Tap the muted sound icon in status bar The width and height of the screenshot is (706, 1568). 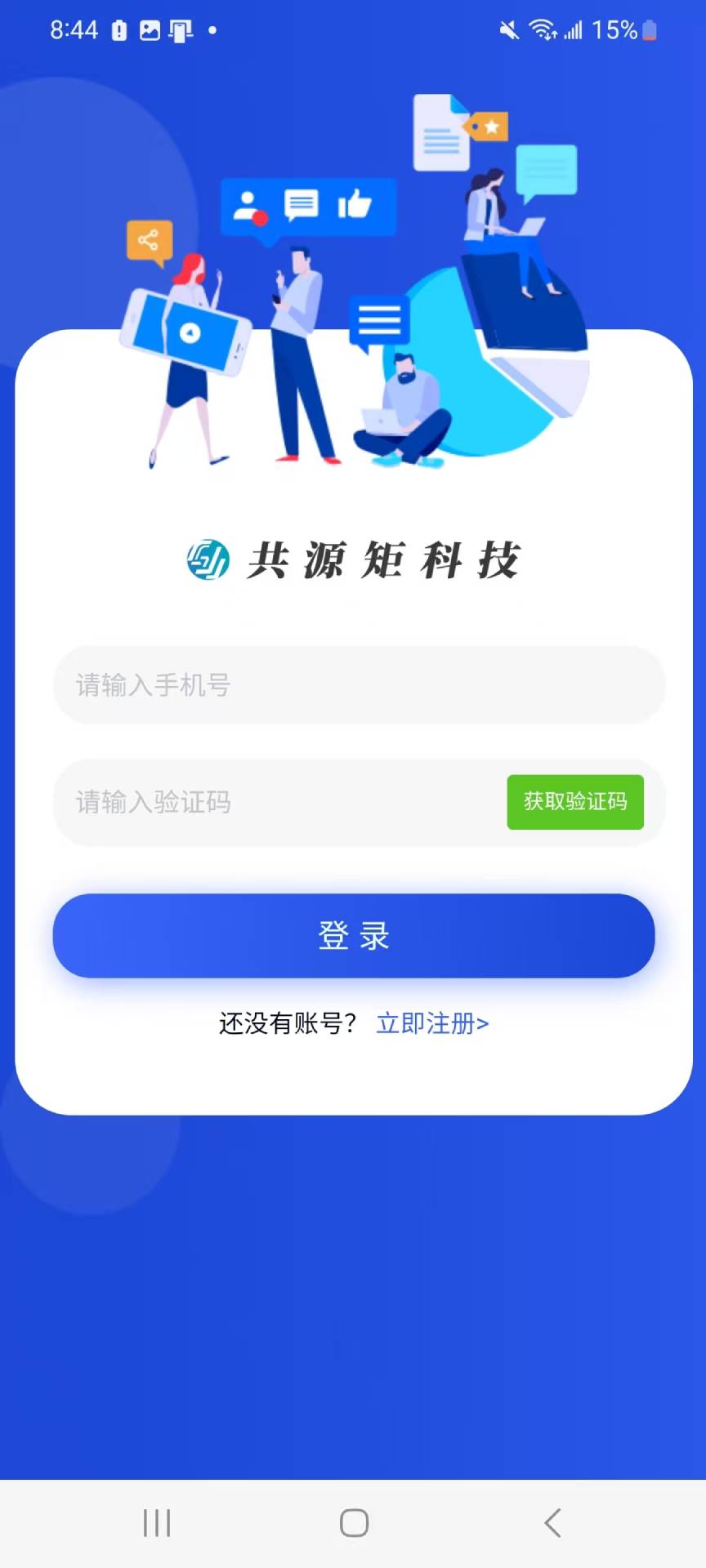pos(507,29)
